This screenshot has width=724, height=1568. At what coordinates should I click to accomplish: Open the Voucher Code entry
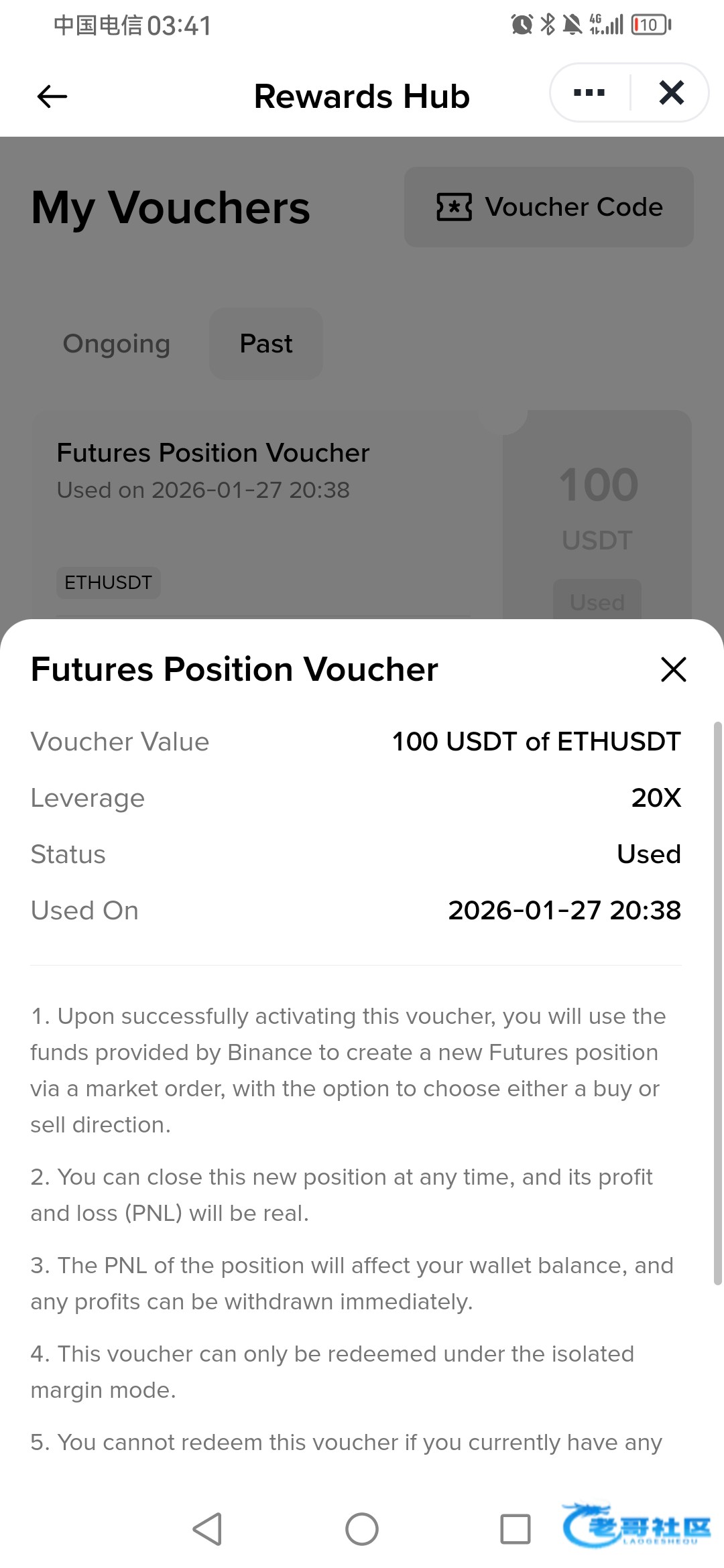pos(548,207)
